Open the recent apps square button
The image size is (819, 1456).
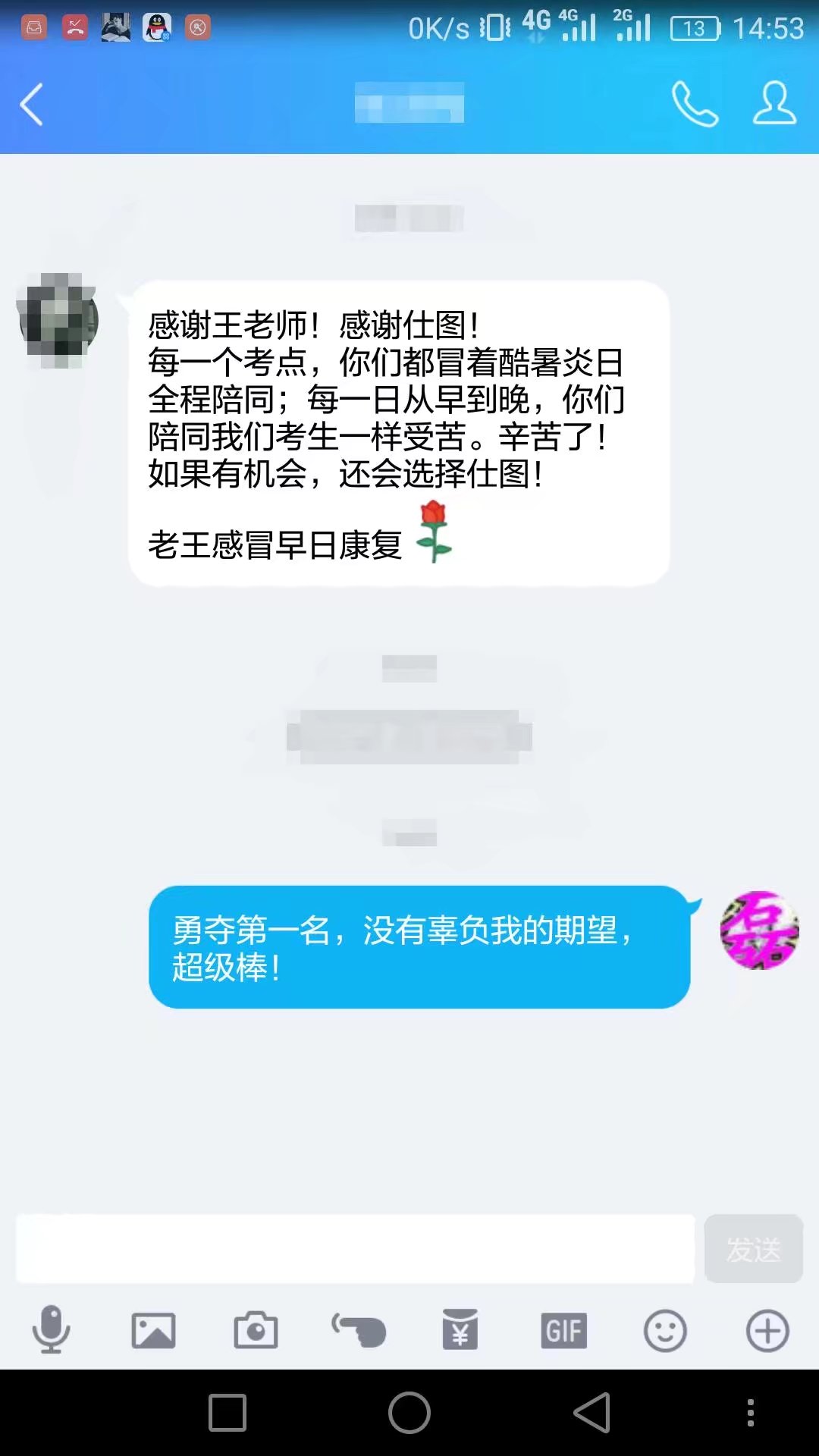227,1413
